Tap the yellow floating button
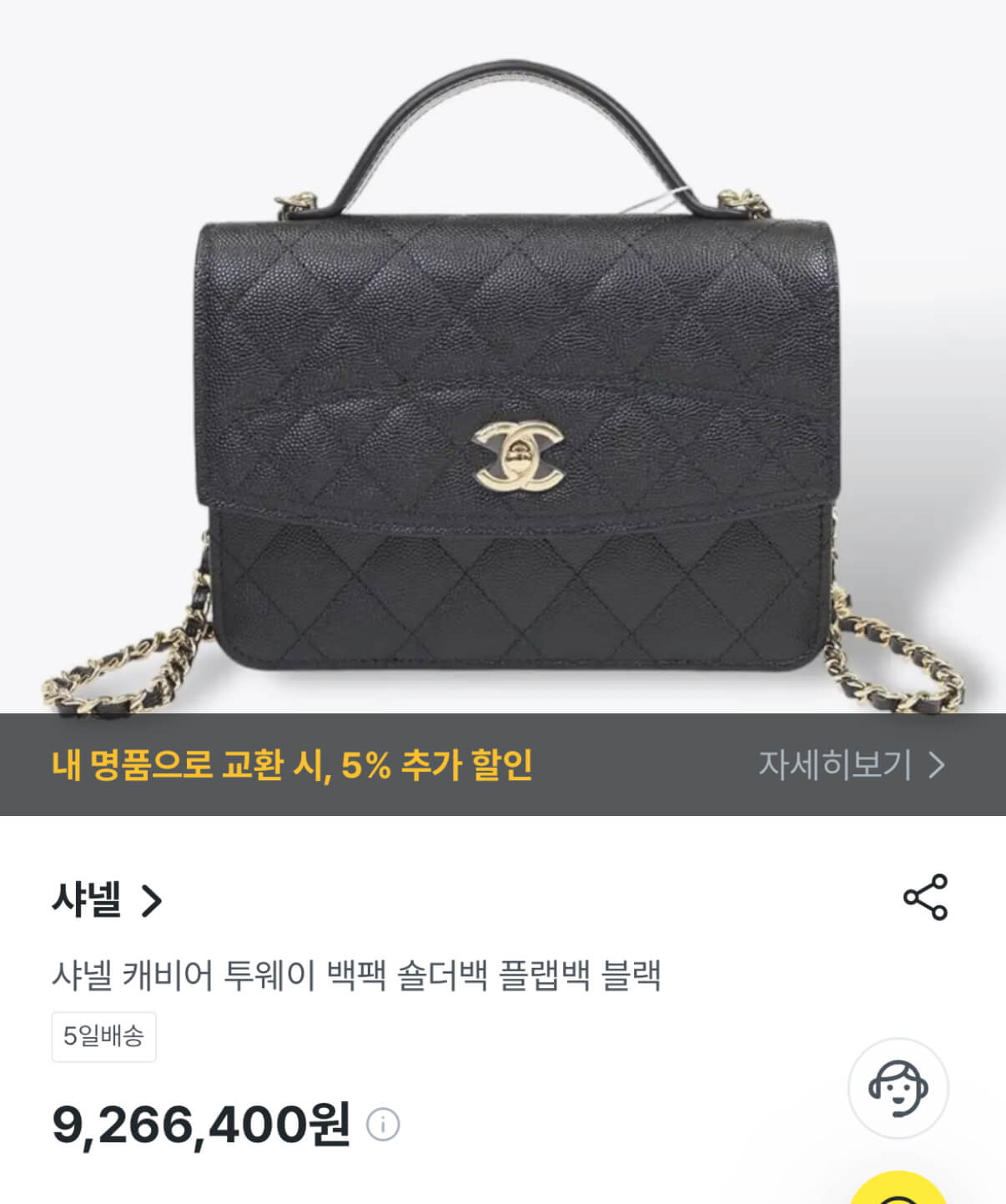The height and width of the screenshot is (1204, 1006). tap(898, 1192)
